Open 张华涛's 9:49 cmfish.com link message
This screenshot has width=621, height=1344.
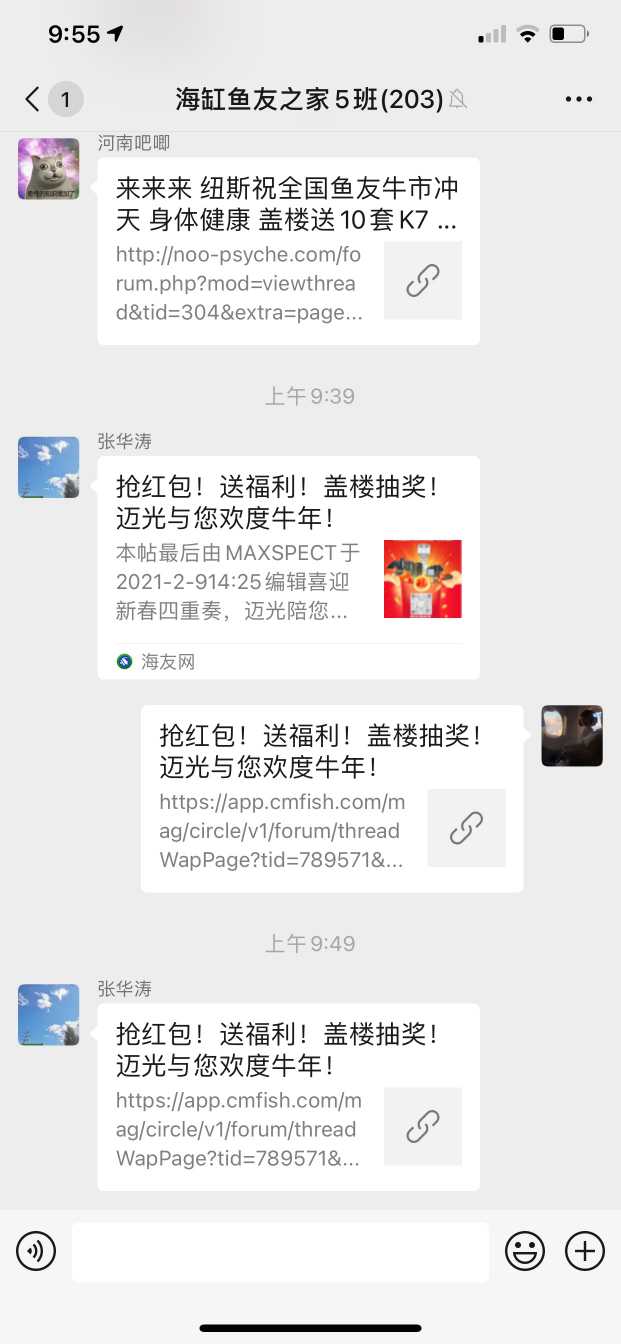tap(288, 1096)
